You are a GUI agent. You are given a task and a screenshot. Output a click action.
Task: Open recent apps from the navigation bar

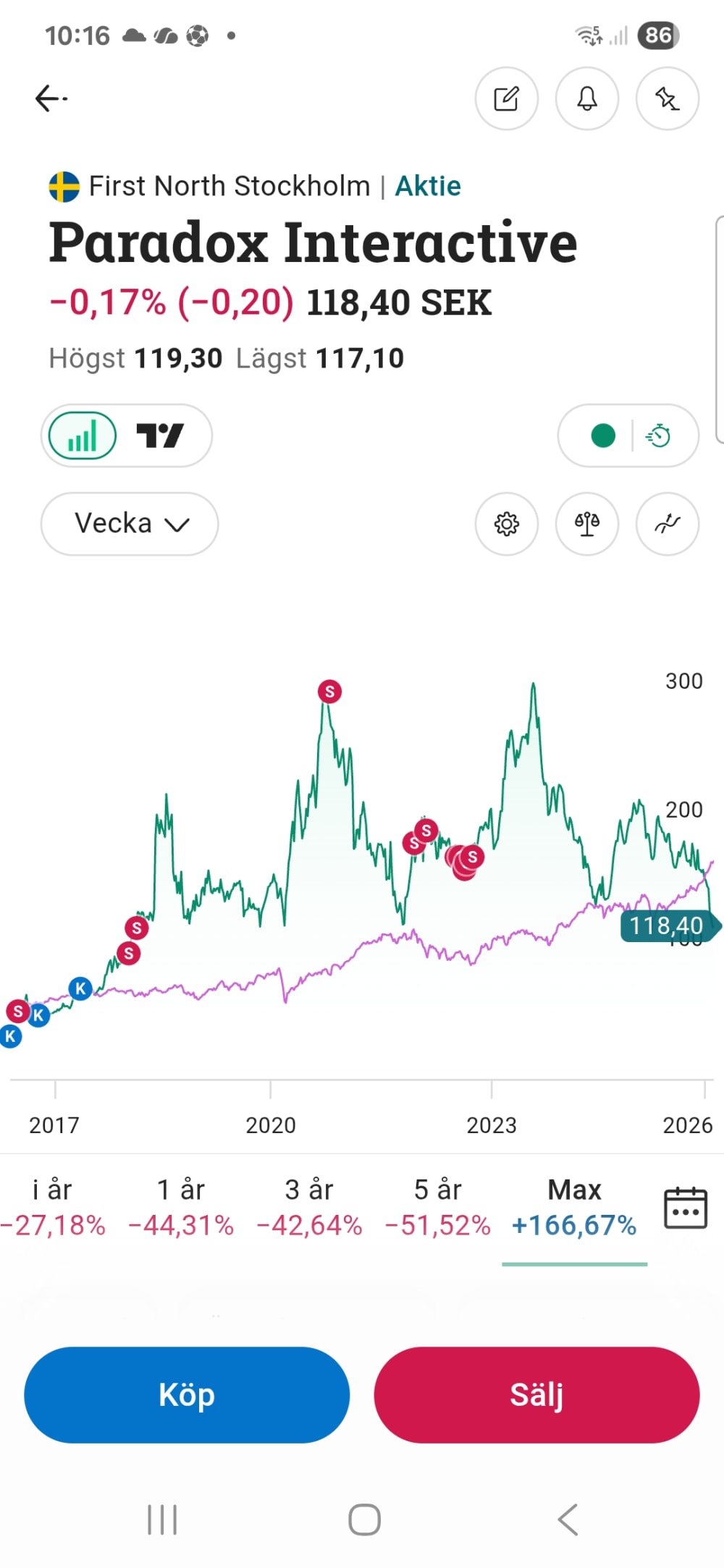(162, 1520)
